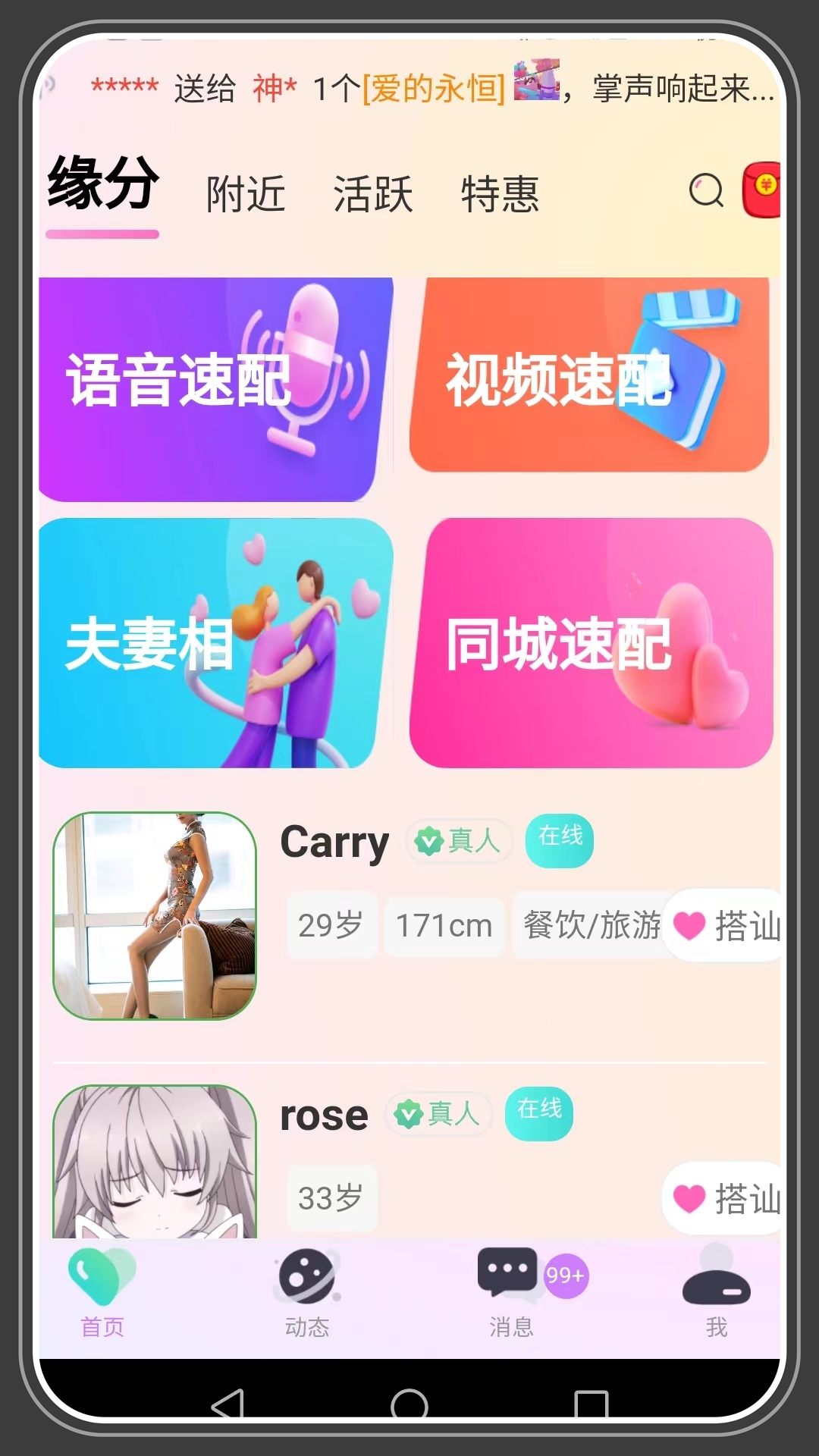The image size is (819, 1456).
Task: Open the 消息 messages tab
Action: pos(512,1294)
